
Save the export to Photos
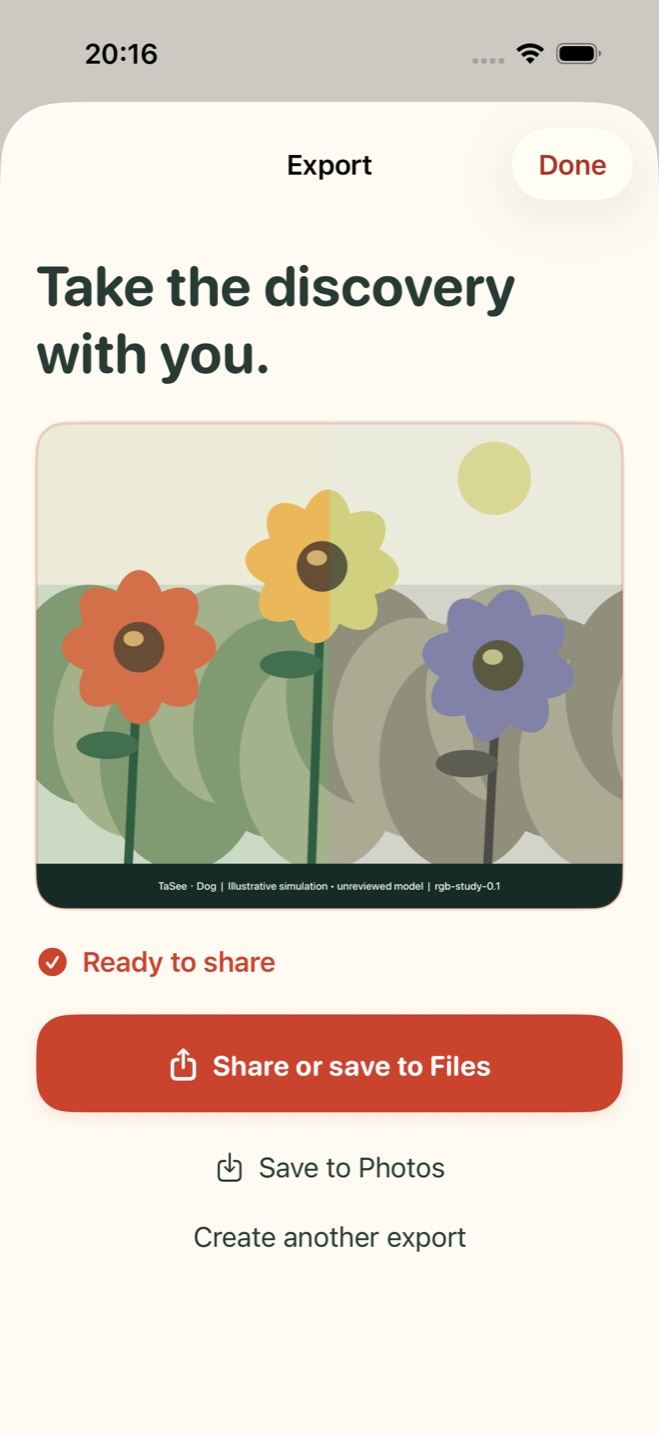pyautogui.click(x=330, y=1168)
